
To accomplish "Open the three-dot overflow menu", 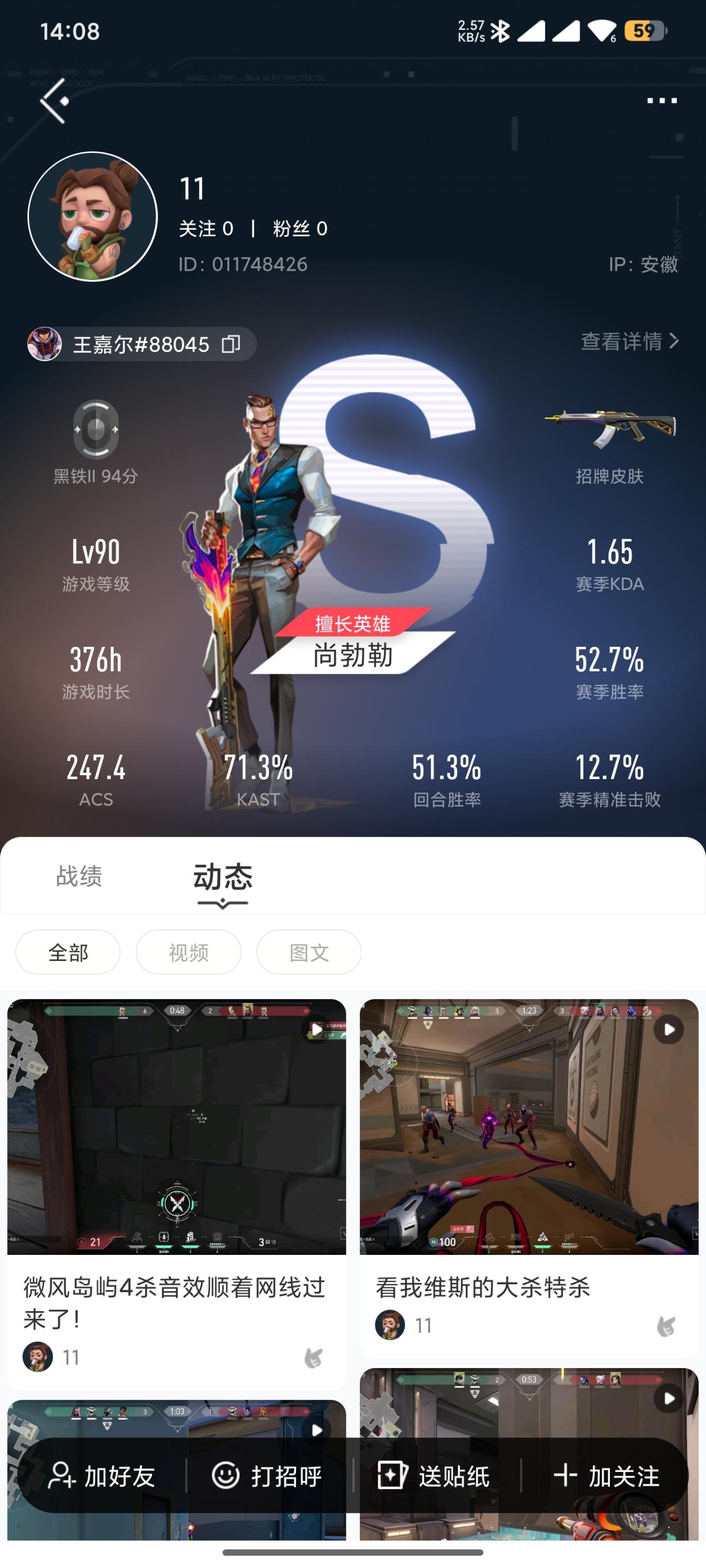I will [662, 100].
